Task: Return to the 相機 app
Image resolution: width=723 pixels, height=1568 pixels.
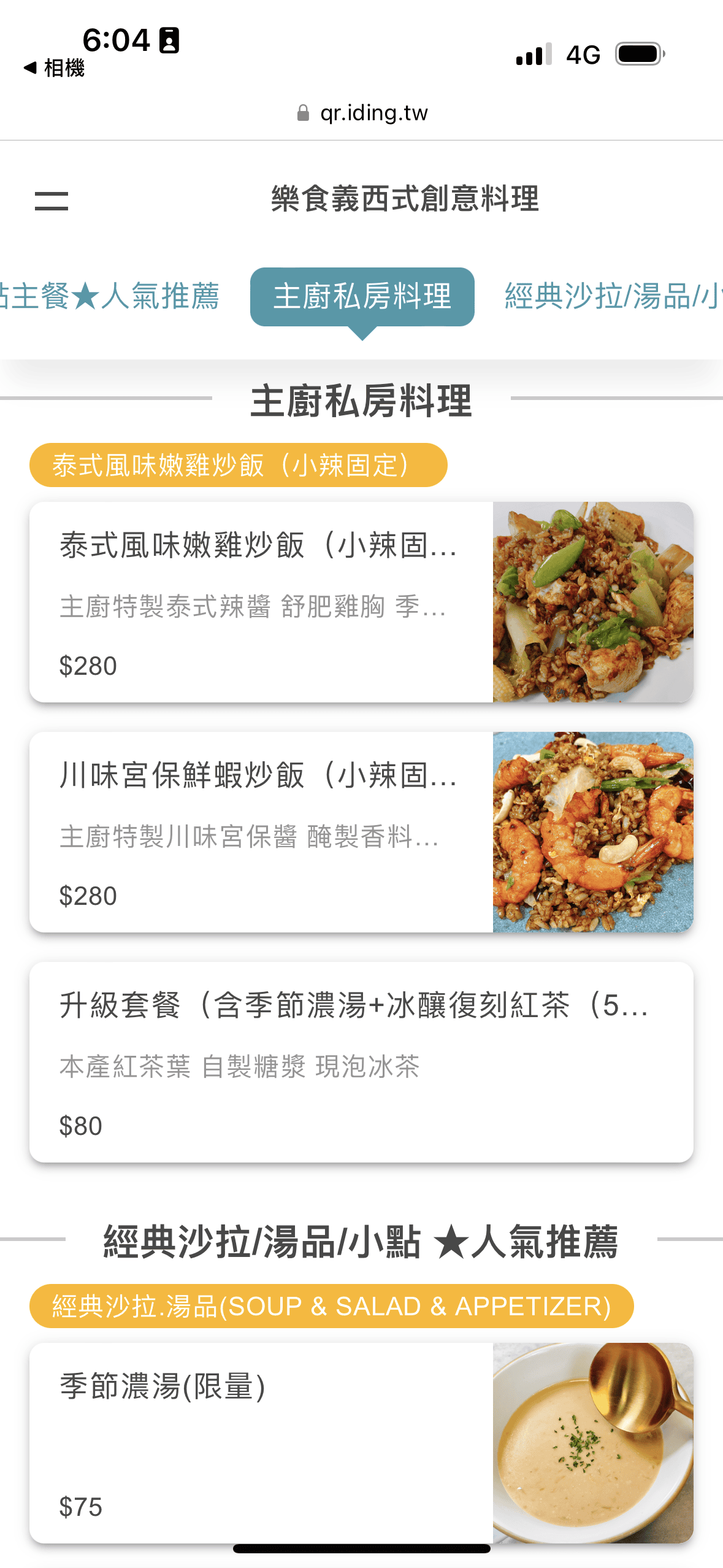Action: pyautogui.click(x=54, y=68)
